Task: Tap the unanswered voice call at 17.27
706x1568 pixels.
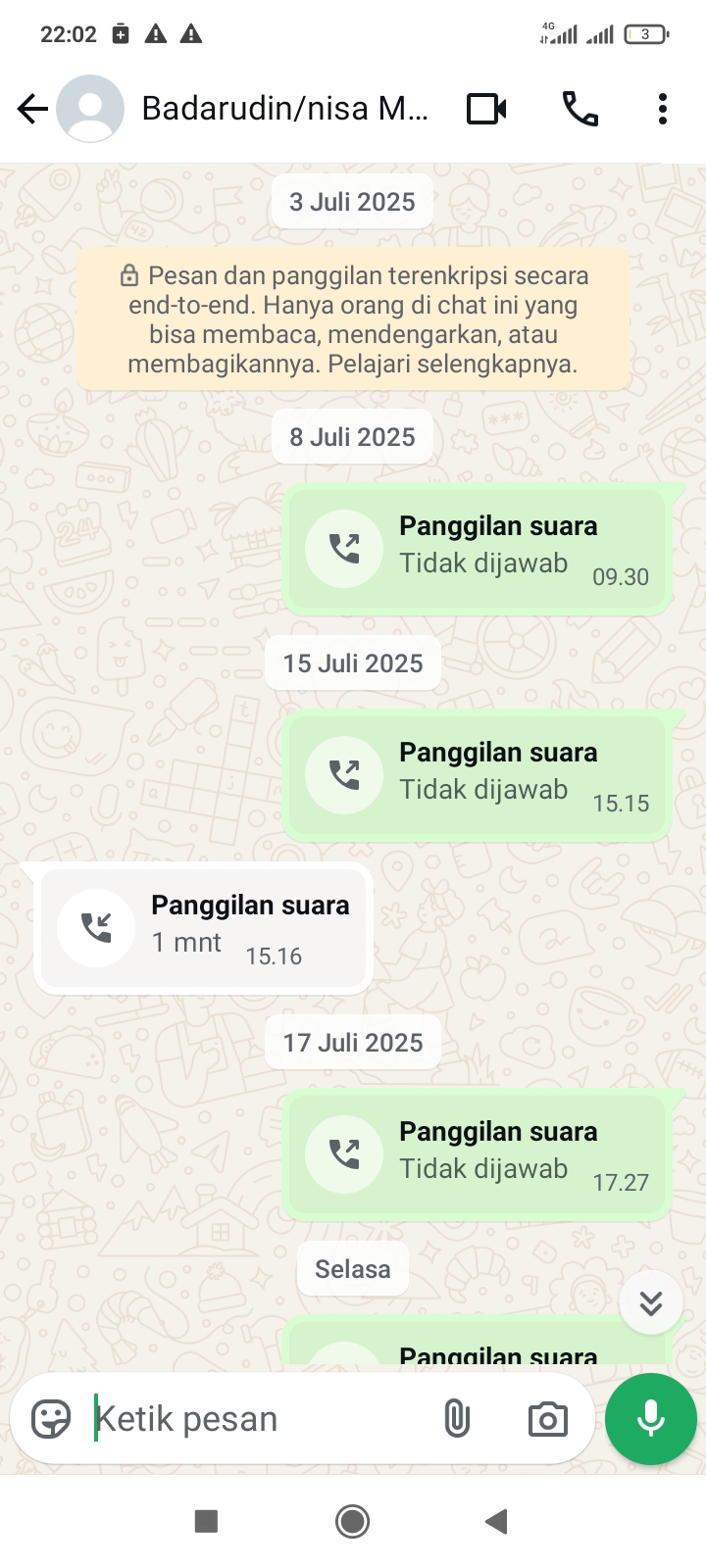Action: [x=478, y=1154]
